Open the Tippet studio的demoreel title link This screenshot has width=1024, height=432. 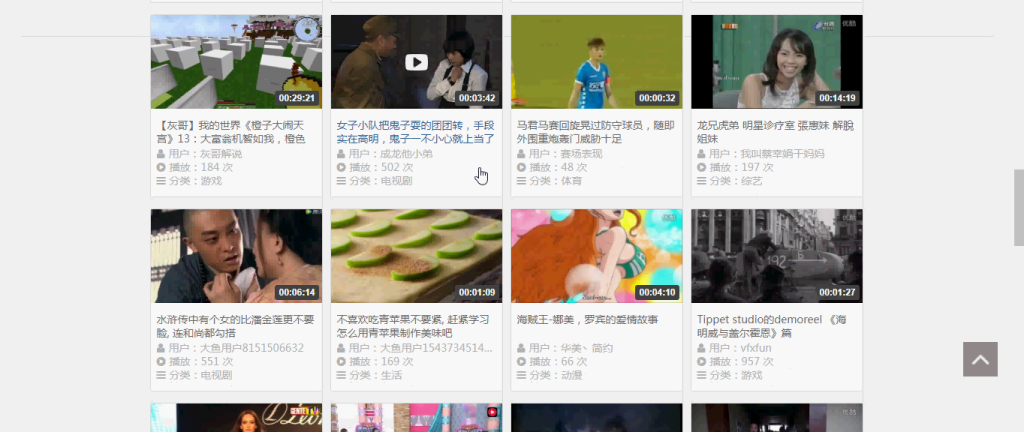click(772, 326)
